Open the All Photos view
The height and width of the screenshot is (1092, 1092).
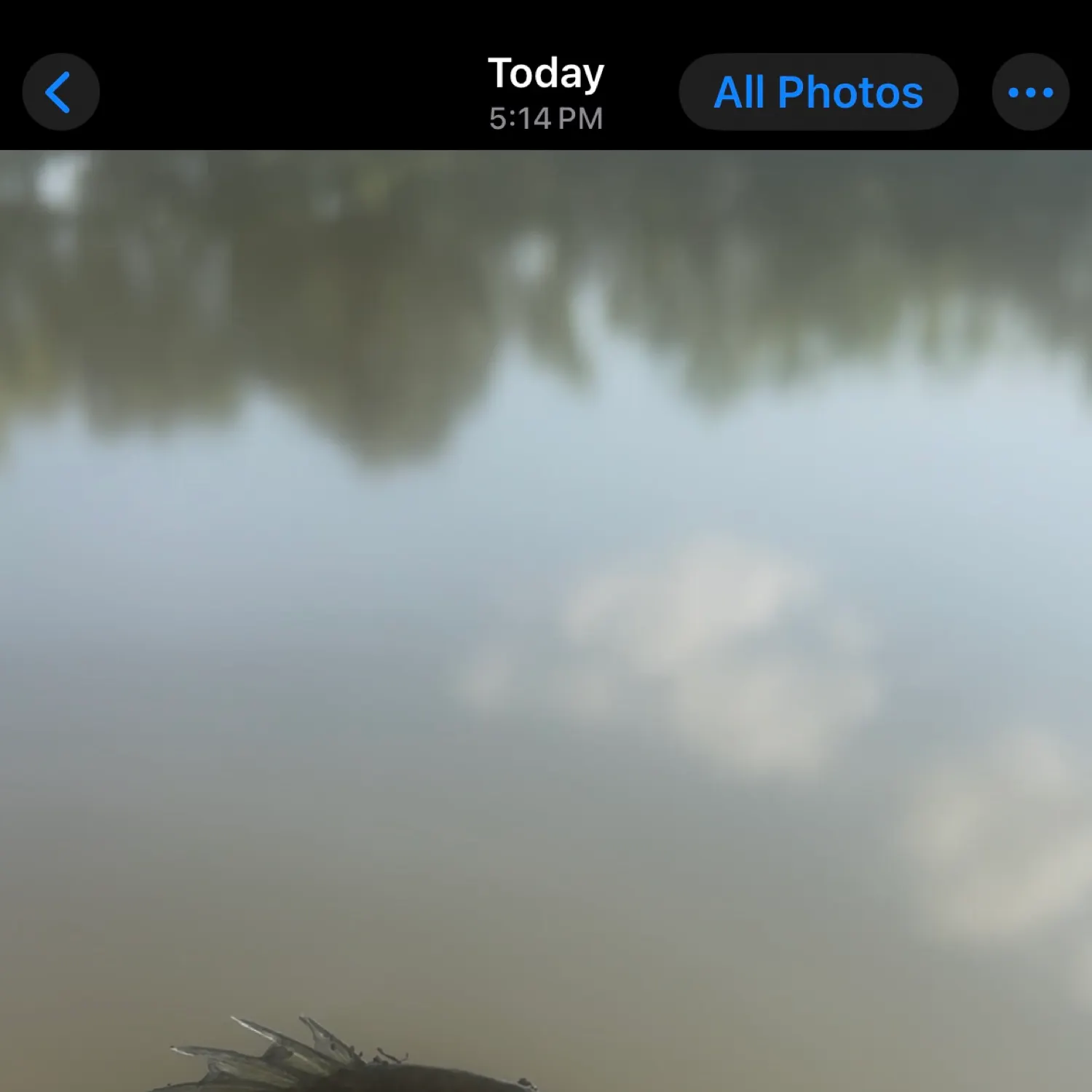point(818,92)
